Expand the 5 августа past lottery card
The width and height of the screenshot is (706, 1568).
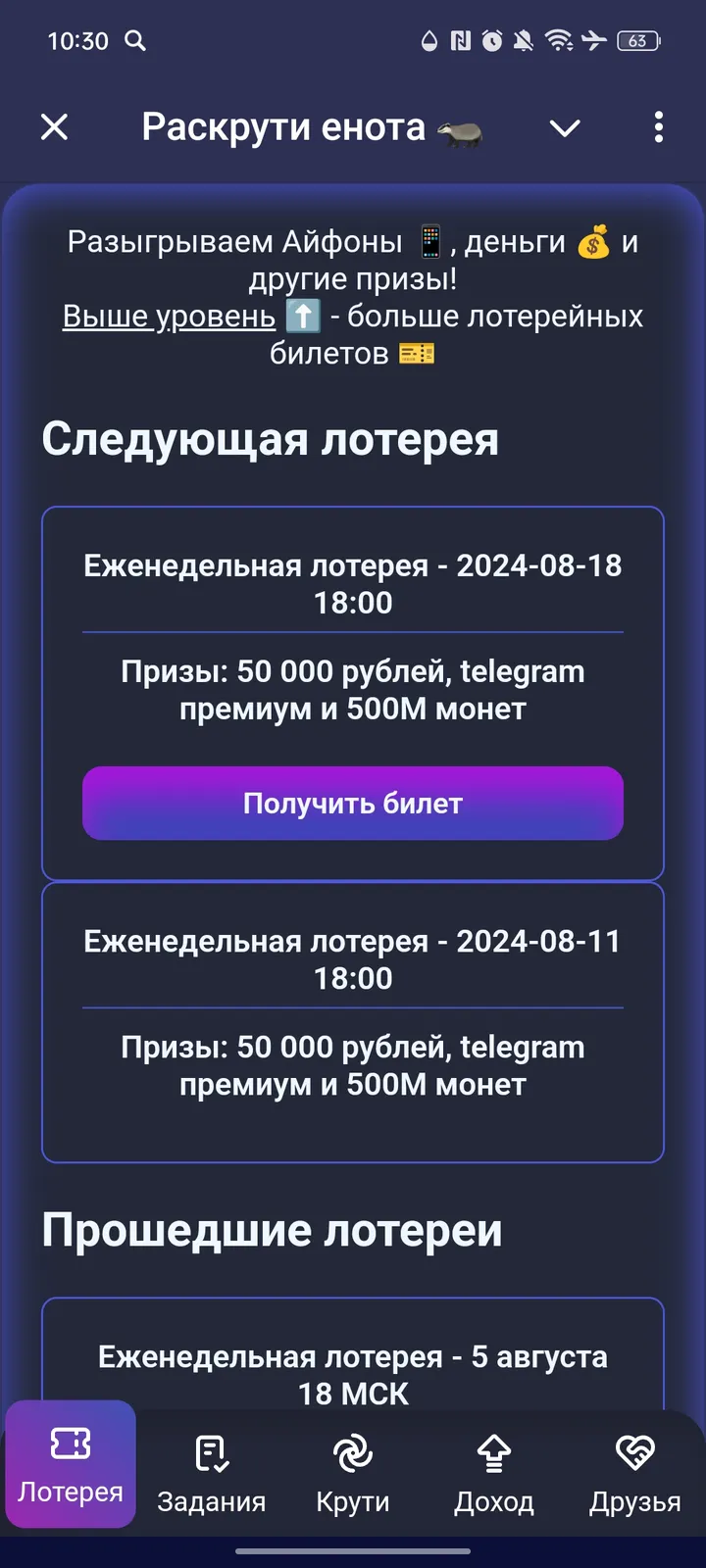[x=353, y=1372]
